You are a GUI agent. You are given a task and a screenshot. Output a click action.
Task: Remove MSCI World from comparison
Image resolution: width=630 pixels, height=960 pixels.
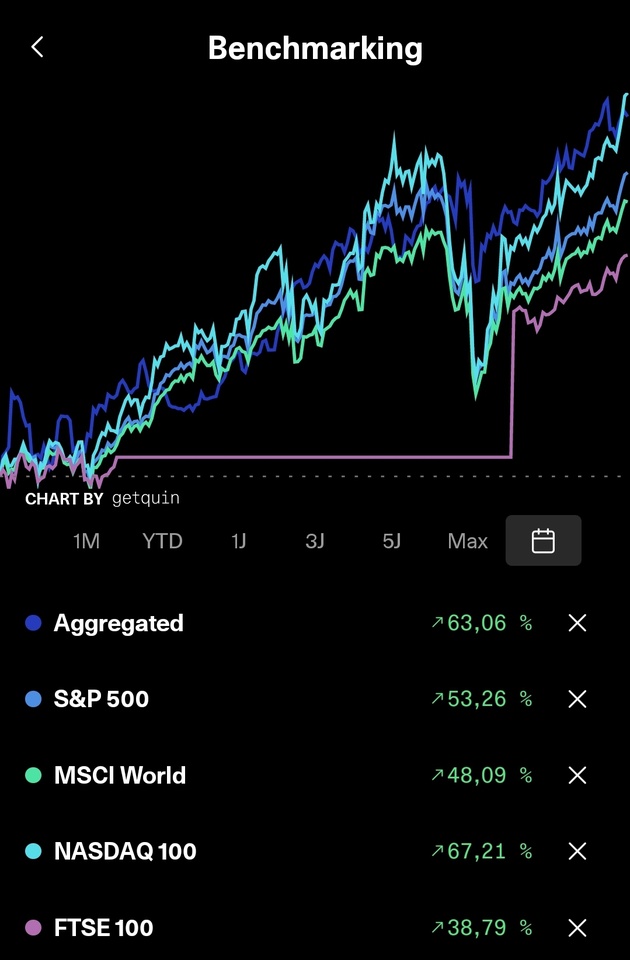click(577, 775)
